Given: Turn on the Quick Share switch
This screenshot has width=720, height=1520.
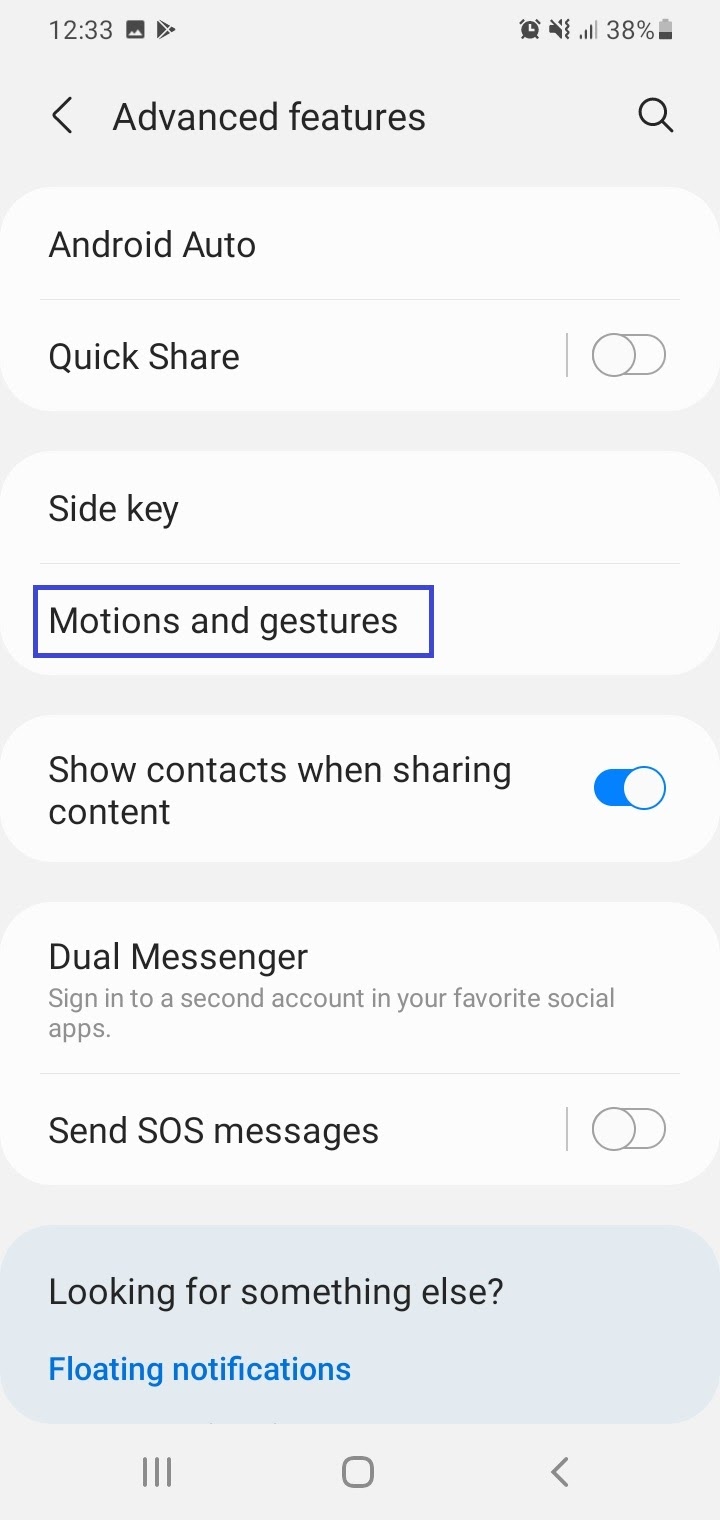Looking at the screenshot, I should [x=629, y=356].
